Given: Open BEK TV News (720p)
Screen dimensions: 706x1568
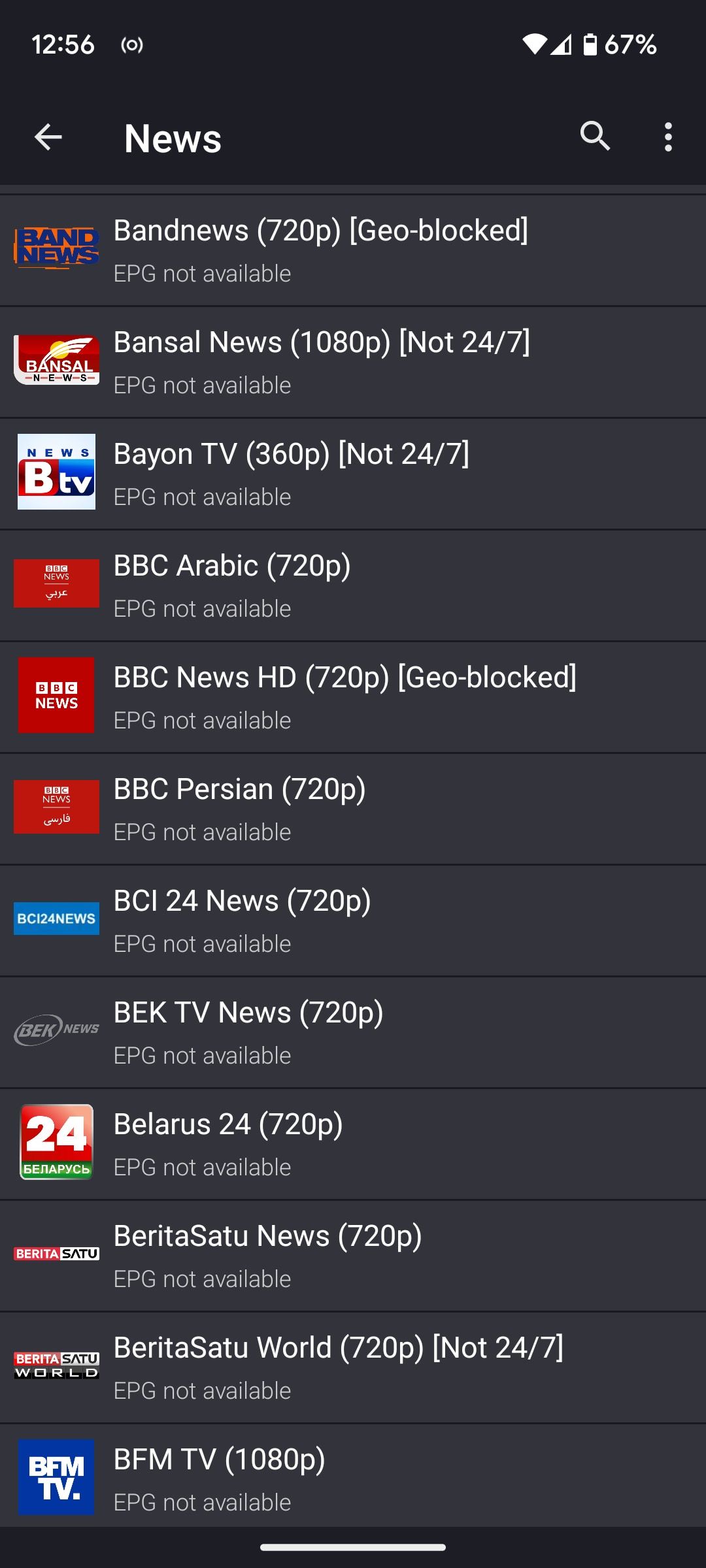Looking at the screenshot, I should click(353, 1033).
